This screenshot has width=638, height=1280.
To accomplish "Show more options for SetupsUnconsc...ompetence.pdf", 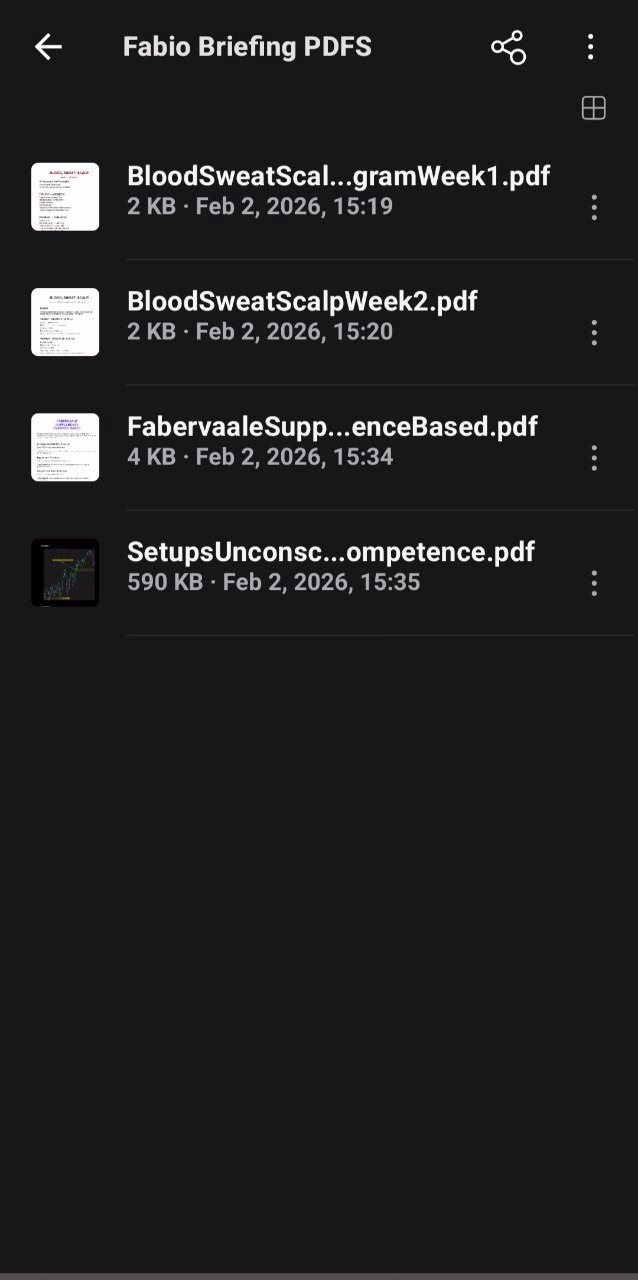I will pyautogui.click(x=594, y=582).
